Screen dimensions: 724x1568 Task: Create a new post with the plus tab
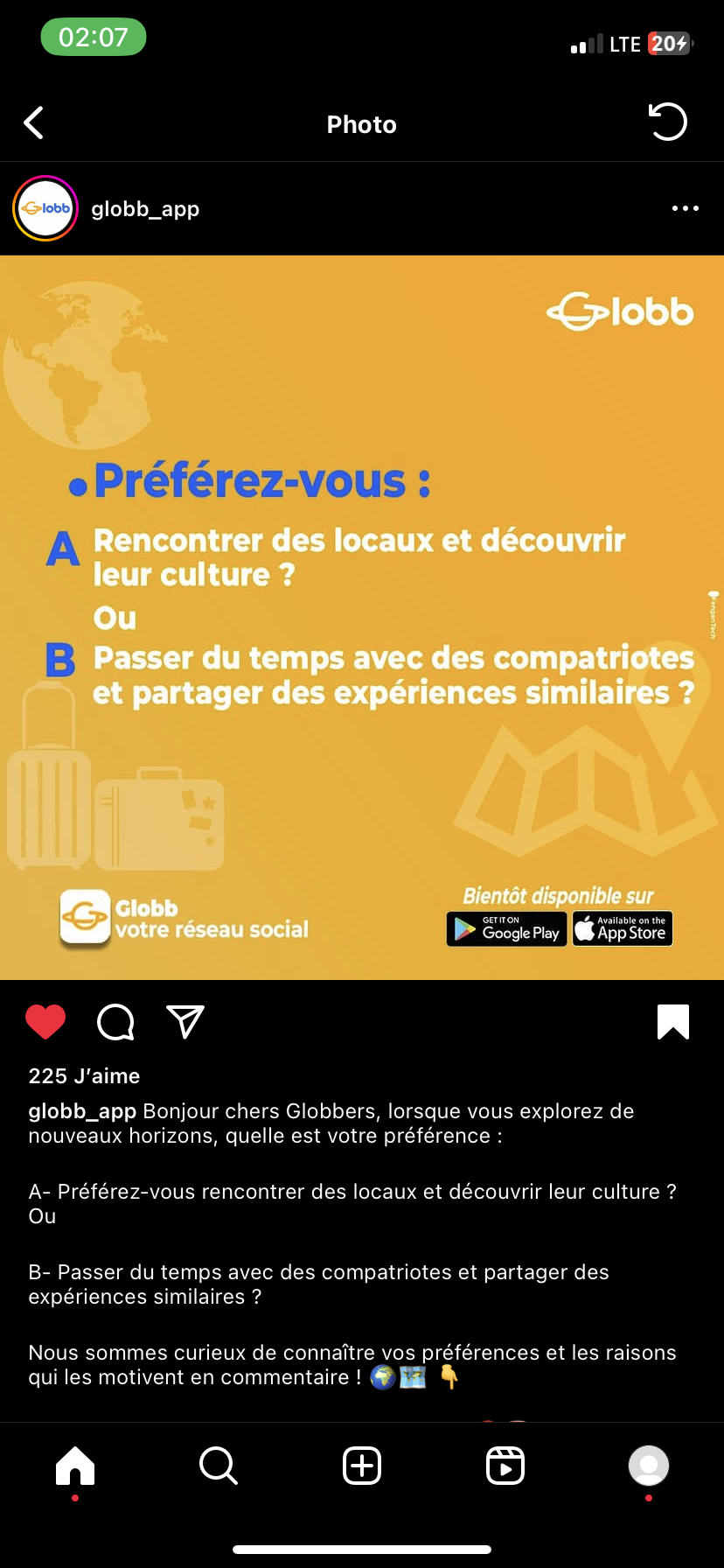[x=362, y=1466]
